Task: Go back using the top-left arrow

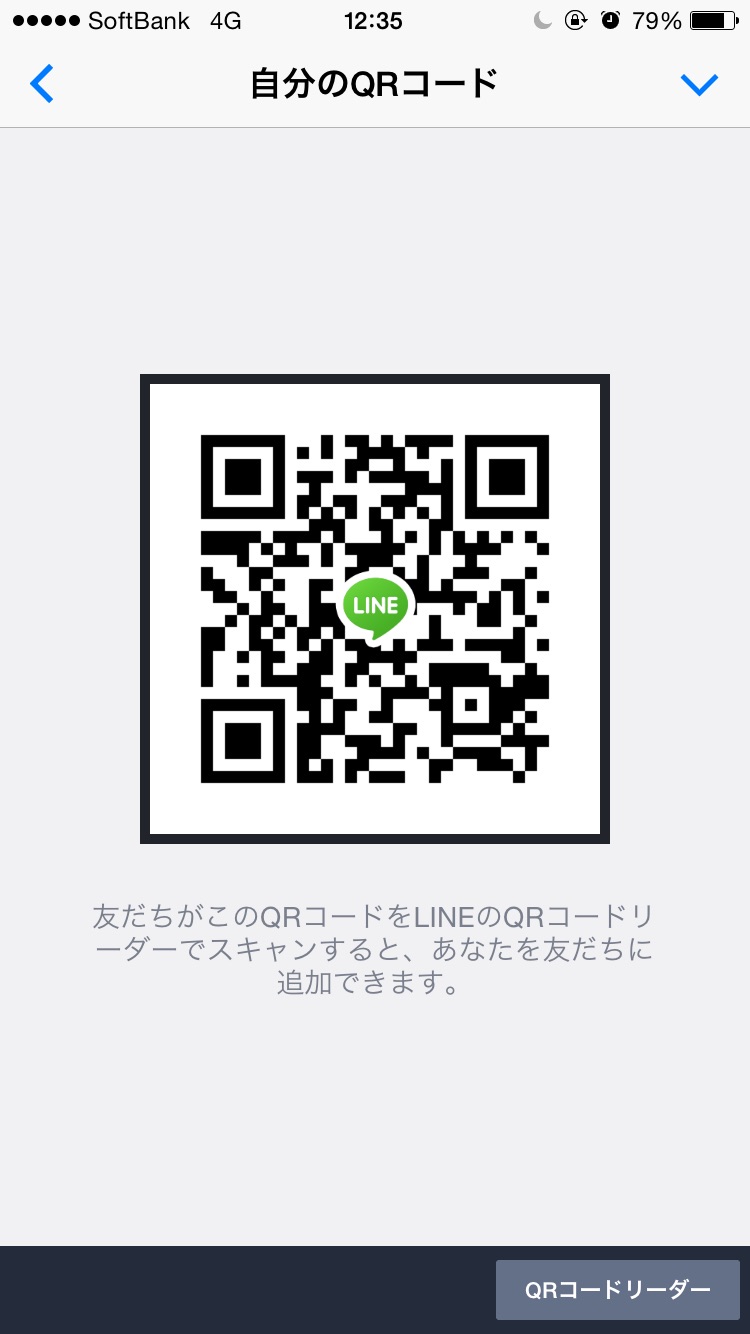Action: pos(42,84)
